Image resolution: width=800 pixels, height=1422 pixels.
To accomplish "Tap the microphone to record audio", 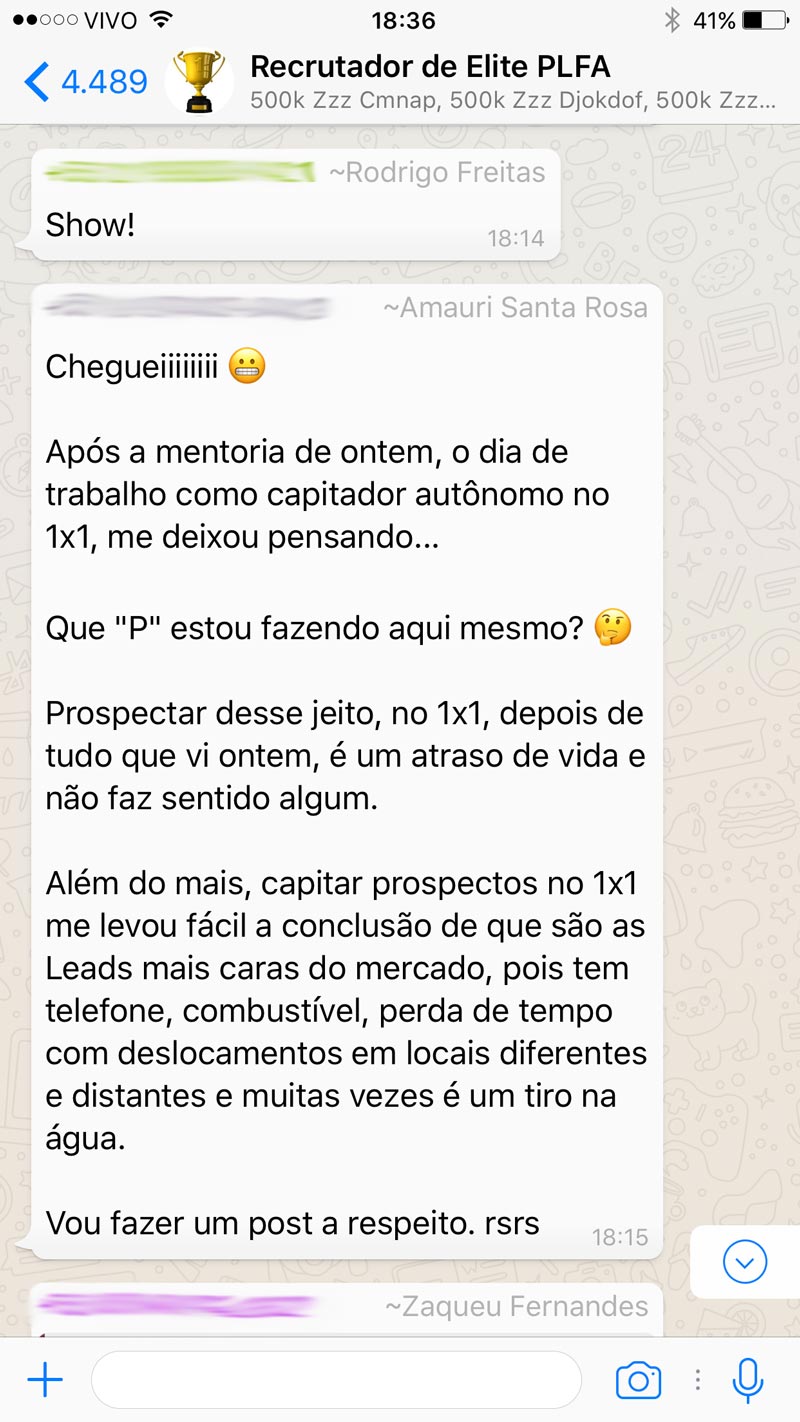I will [747, 1381].
